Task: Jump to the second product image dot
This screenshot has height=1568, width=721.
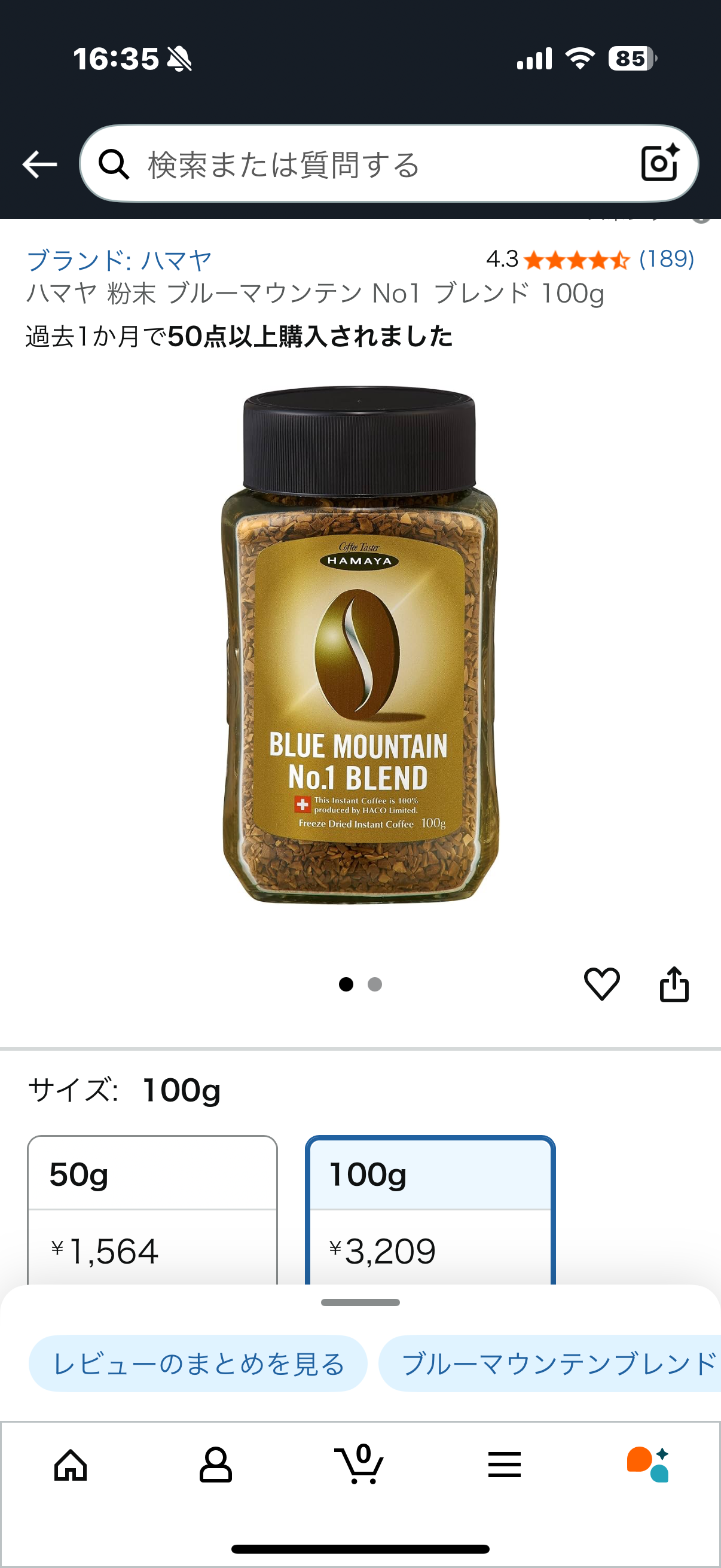Action: [x=375, y=984]
